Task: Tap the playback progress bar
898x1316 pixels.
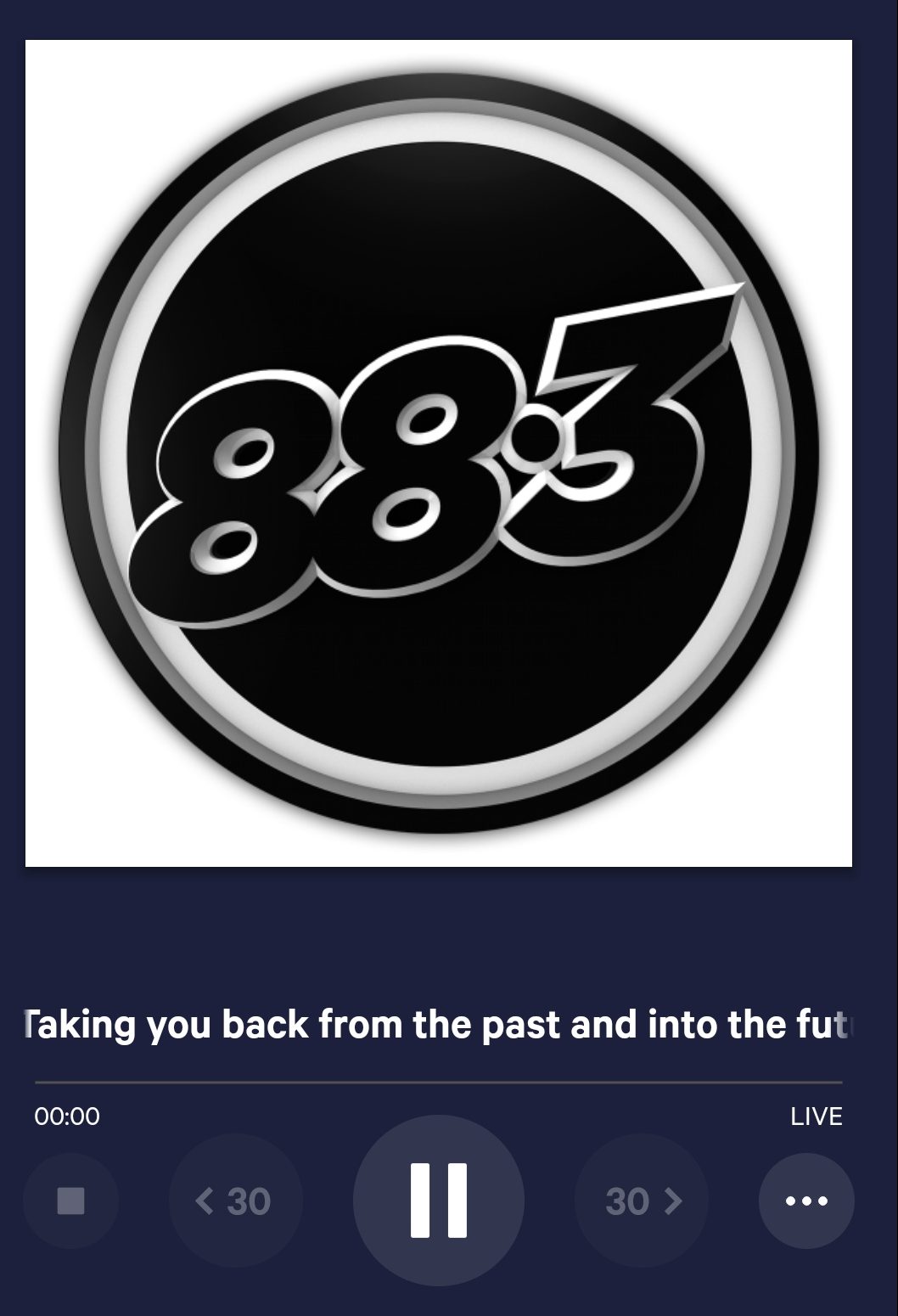Action: 439,1083
